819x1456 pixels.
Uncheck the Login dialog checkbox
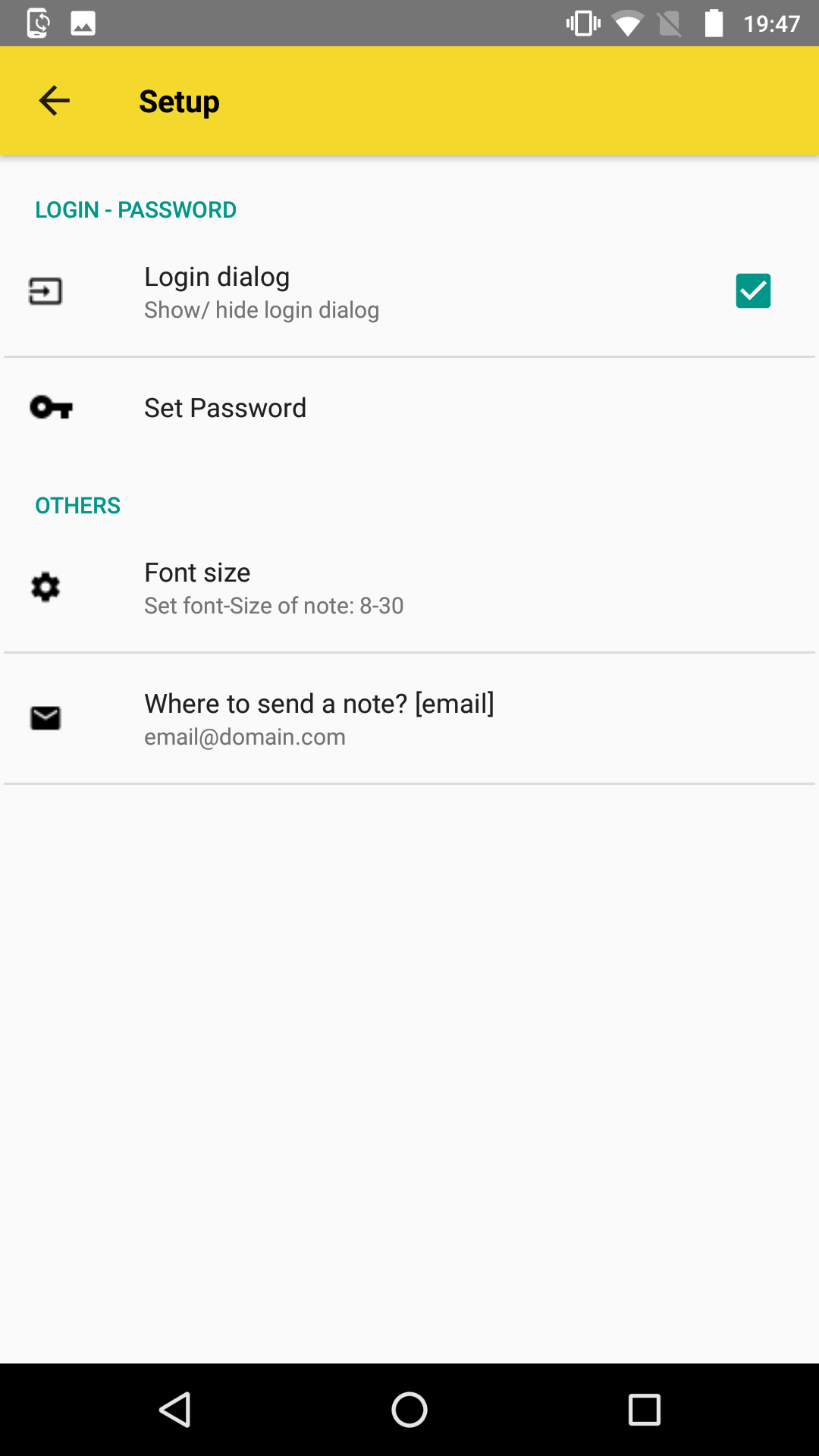pos(753,291)
